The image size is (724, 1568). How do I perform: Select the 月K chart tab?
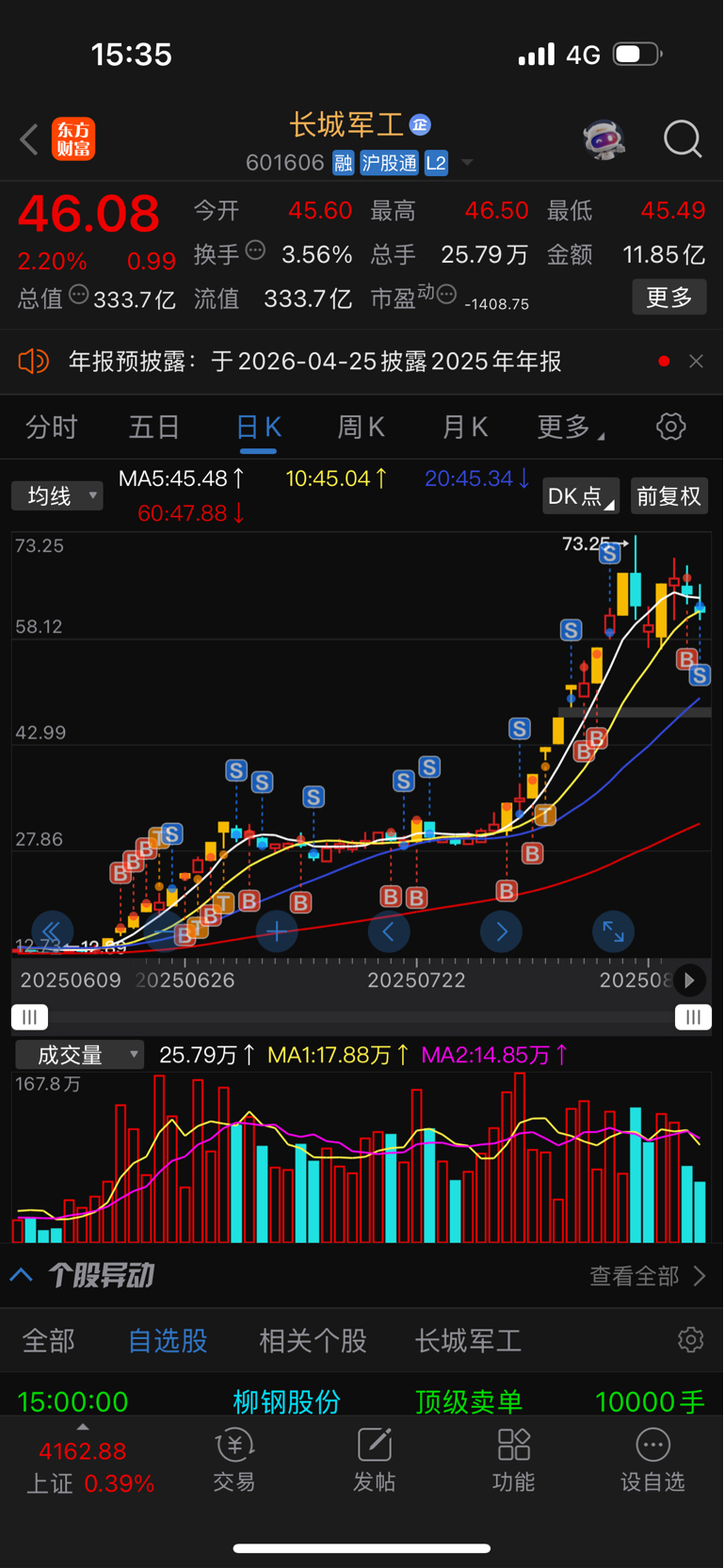(464, 428)
